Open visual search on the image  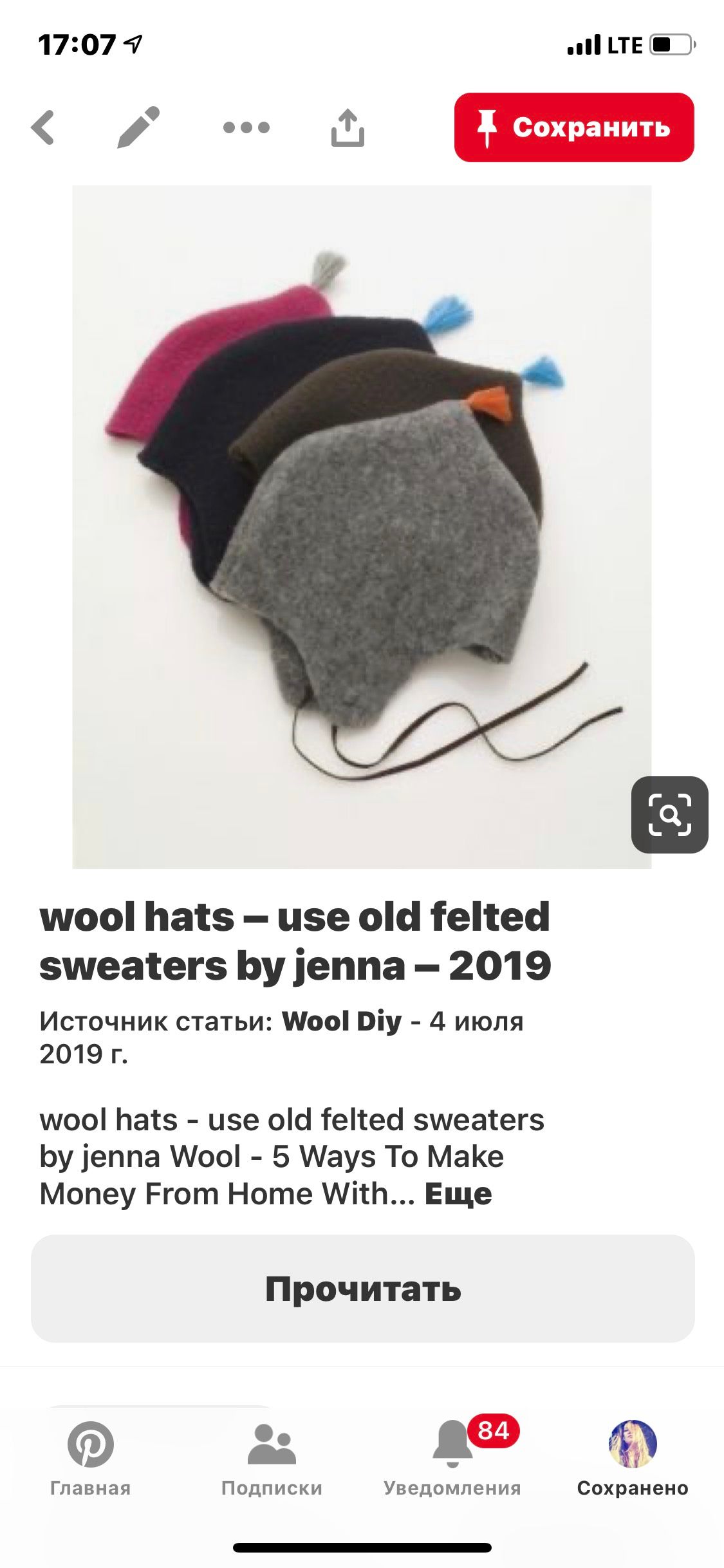669,815
